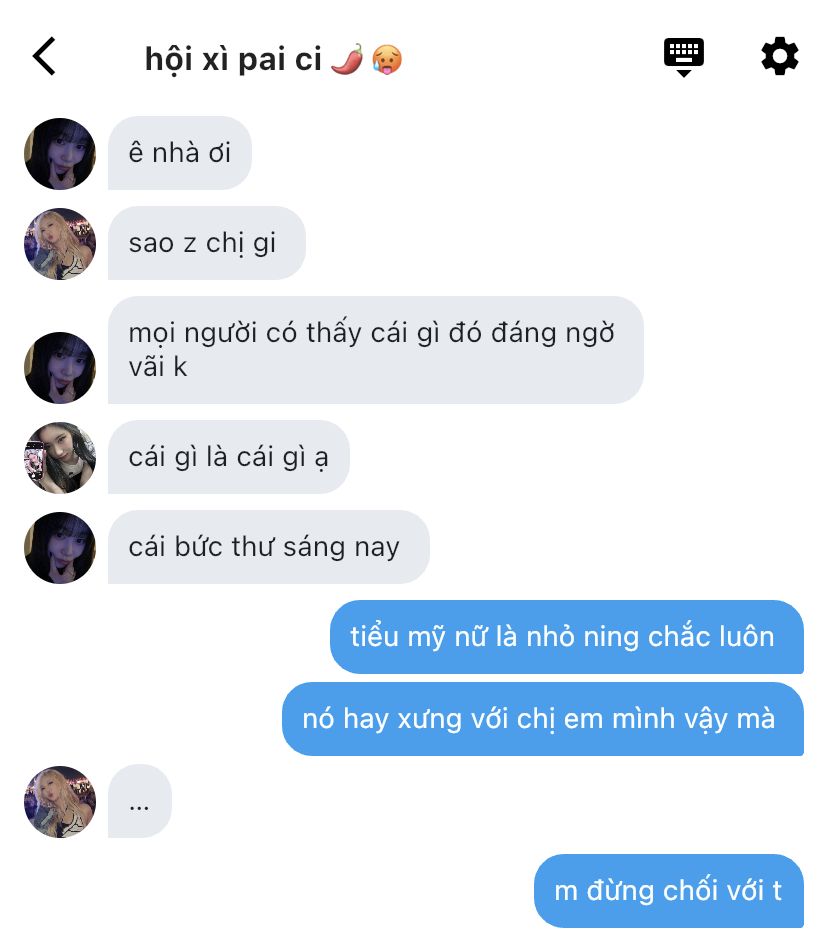Tap the keyboard icon in the top bar

[x=684, y=56]
